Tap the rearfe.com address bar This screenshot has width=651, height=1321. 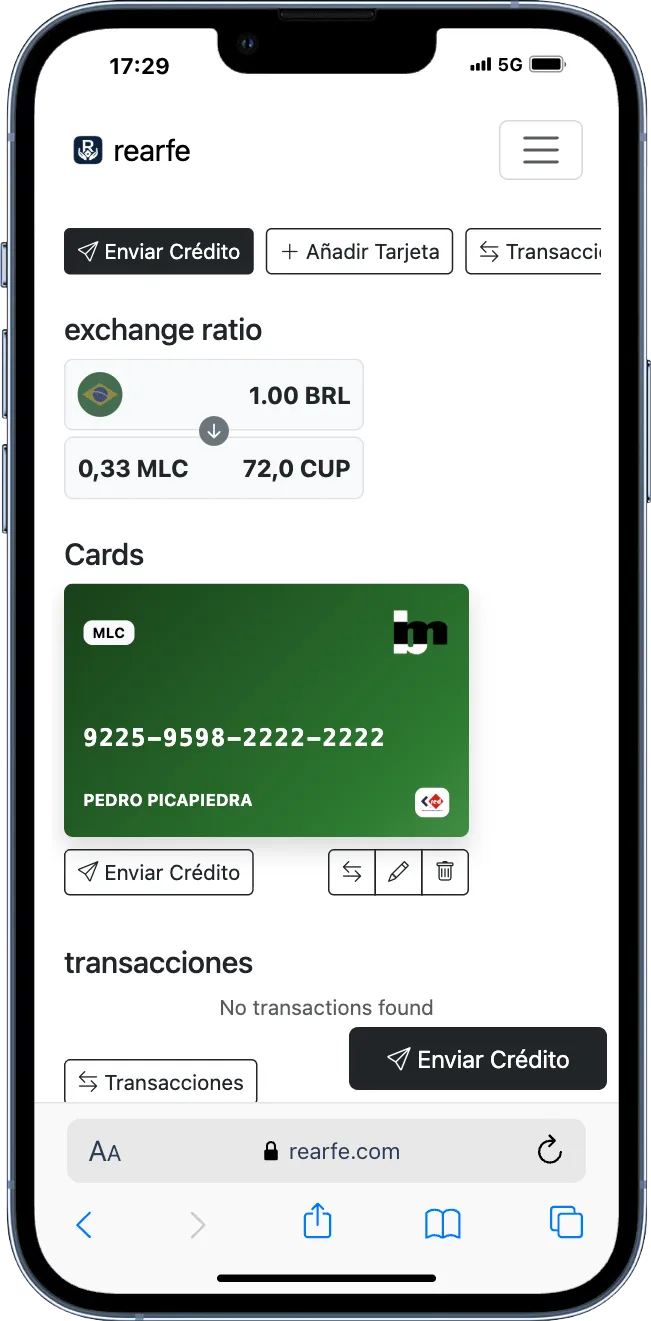click(332, 1151)
